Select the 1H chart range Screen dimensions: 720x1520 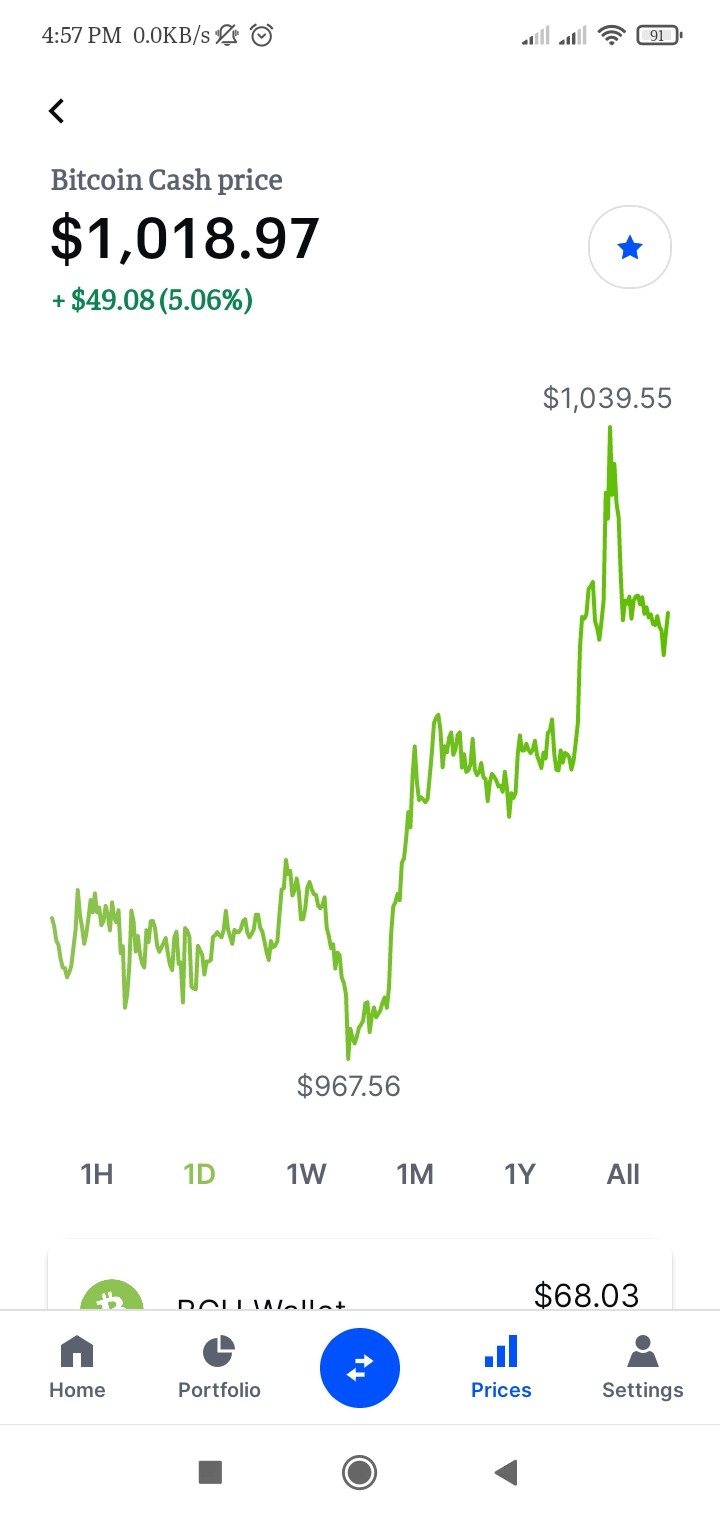(x=97, y=1174)
